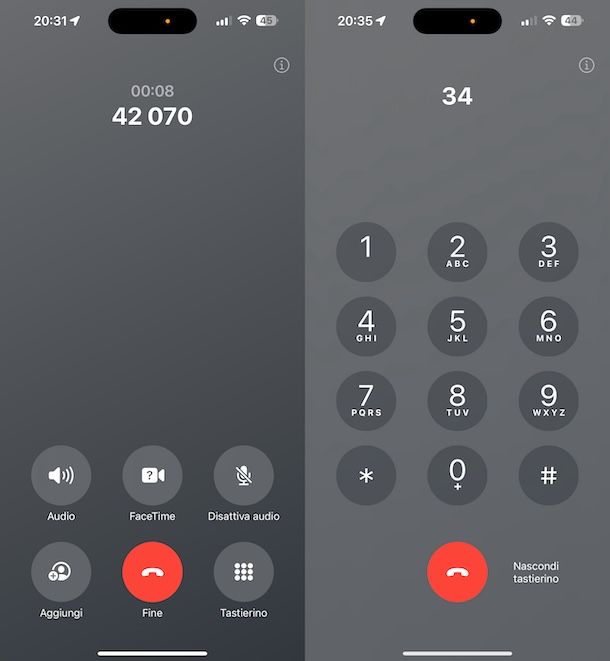Switch the call to FaceTime
The height and width of the screenshot is (661, 610).
(x=152, y=475)
